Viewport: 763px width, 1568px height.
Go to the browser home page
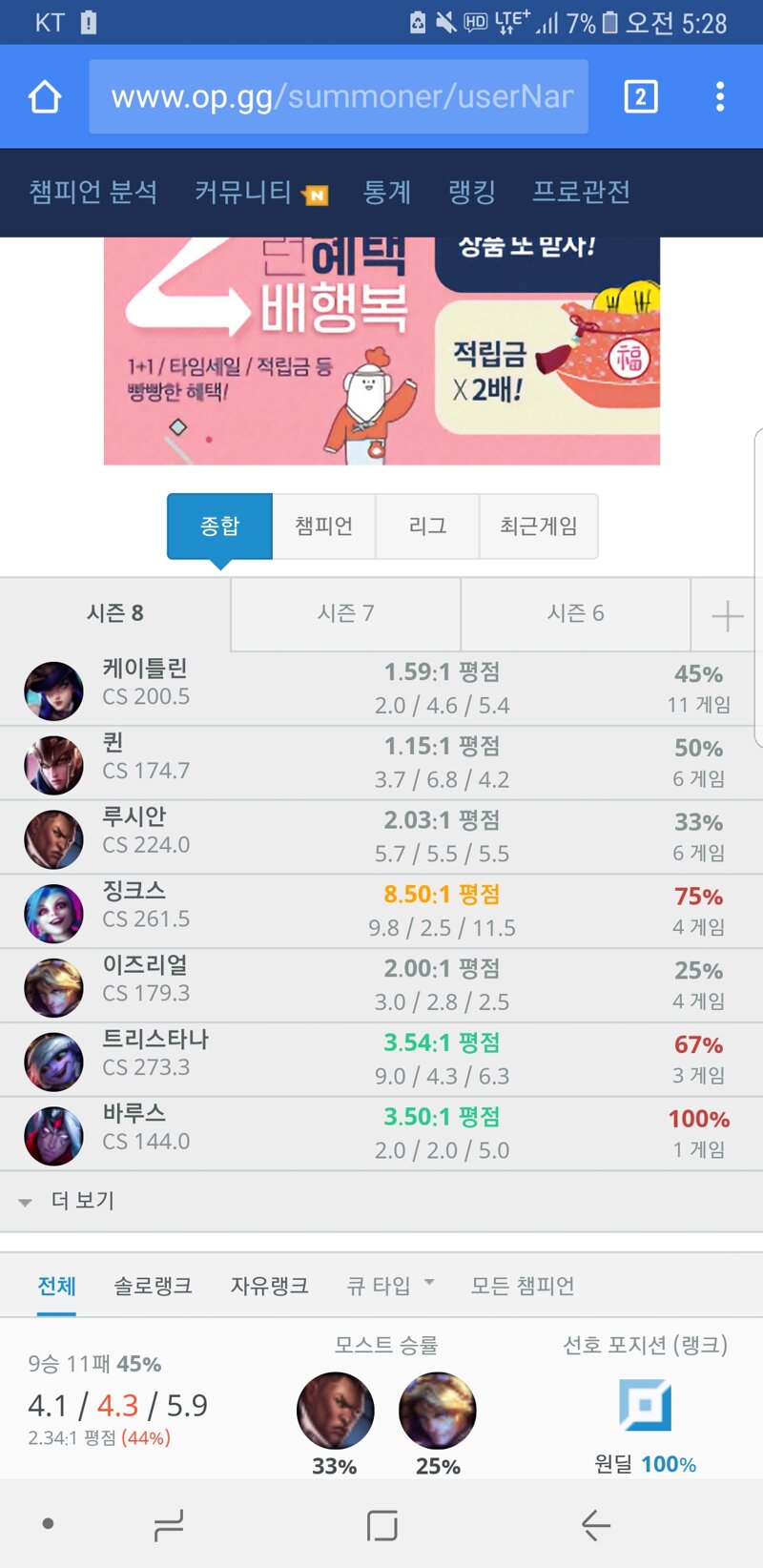(45, 96)
